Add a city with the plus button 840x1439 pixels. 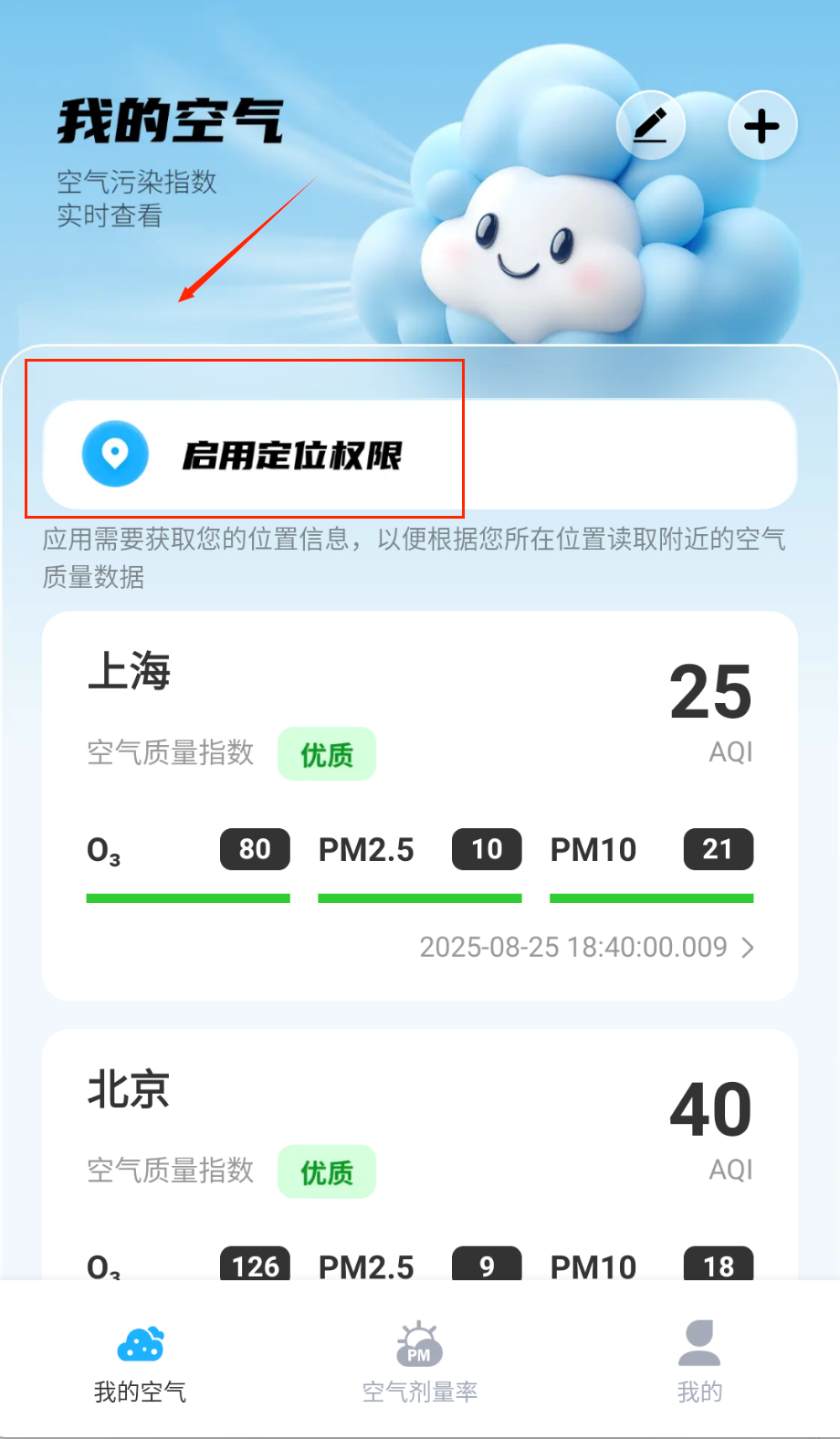[761, 126]
